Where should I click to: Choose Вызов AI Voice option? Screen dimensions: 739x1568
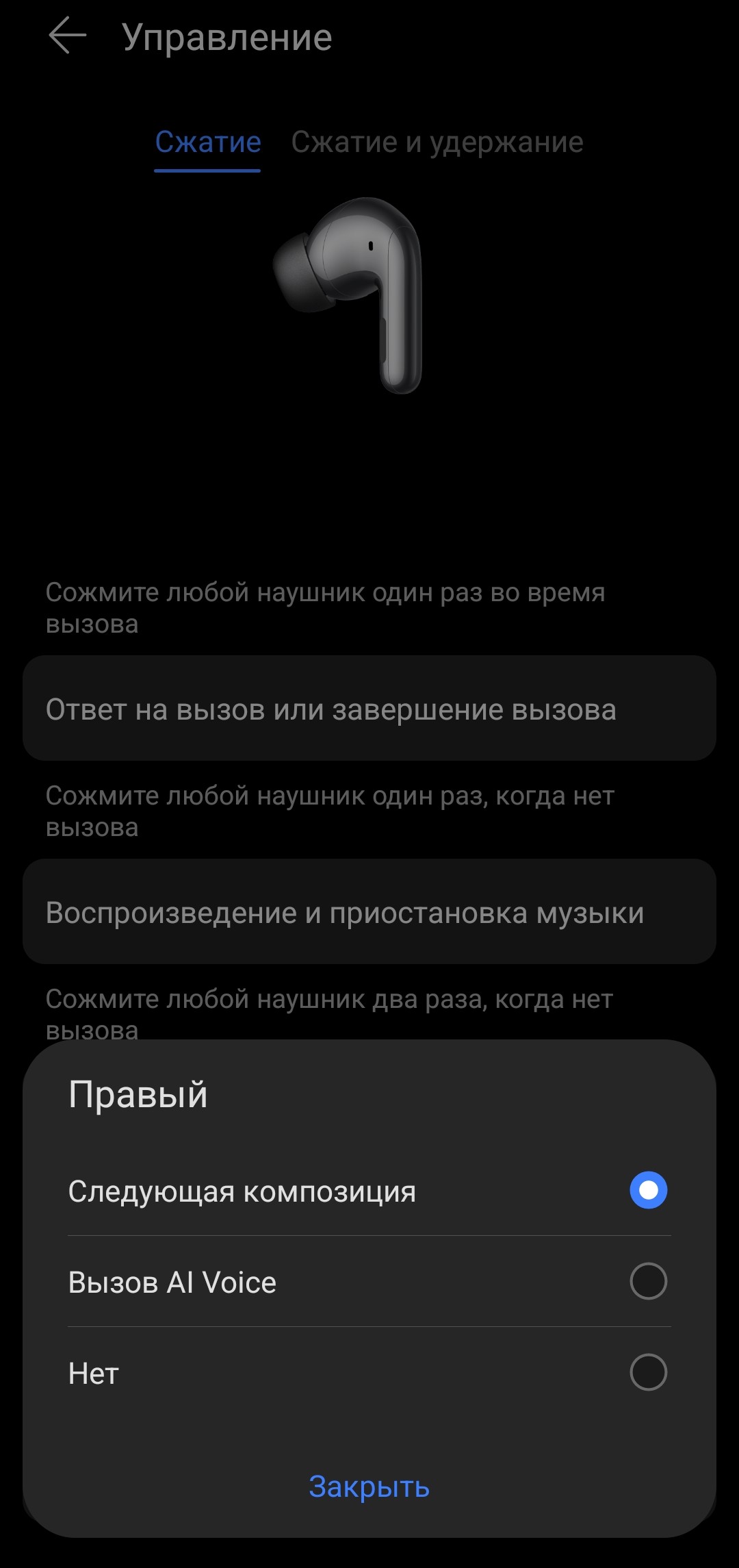(647, 1282)
